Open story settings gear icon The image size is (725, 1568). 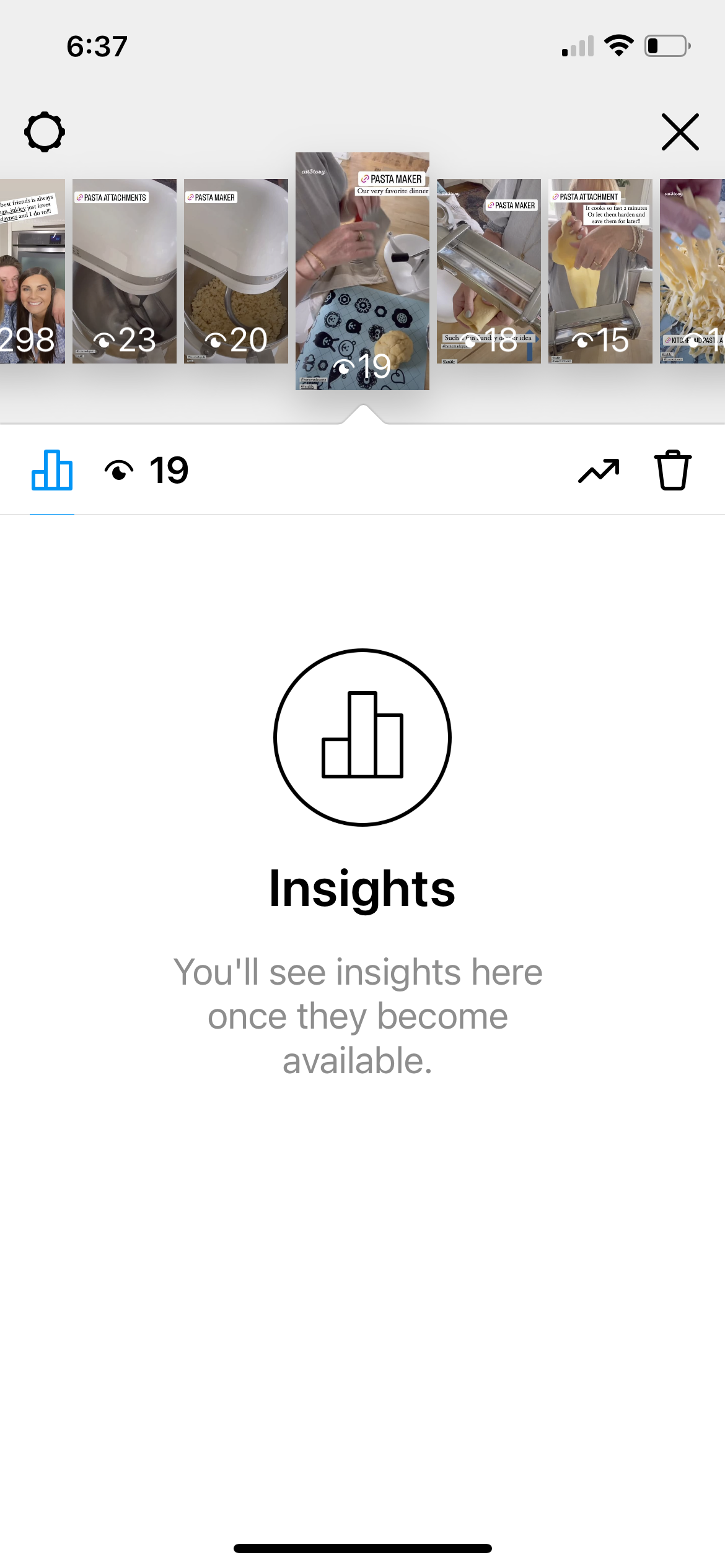pos(45,132)
